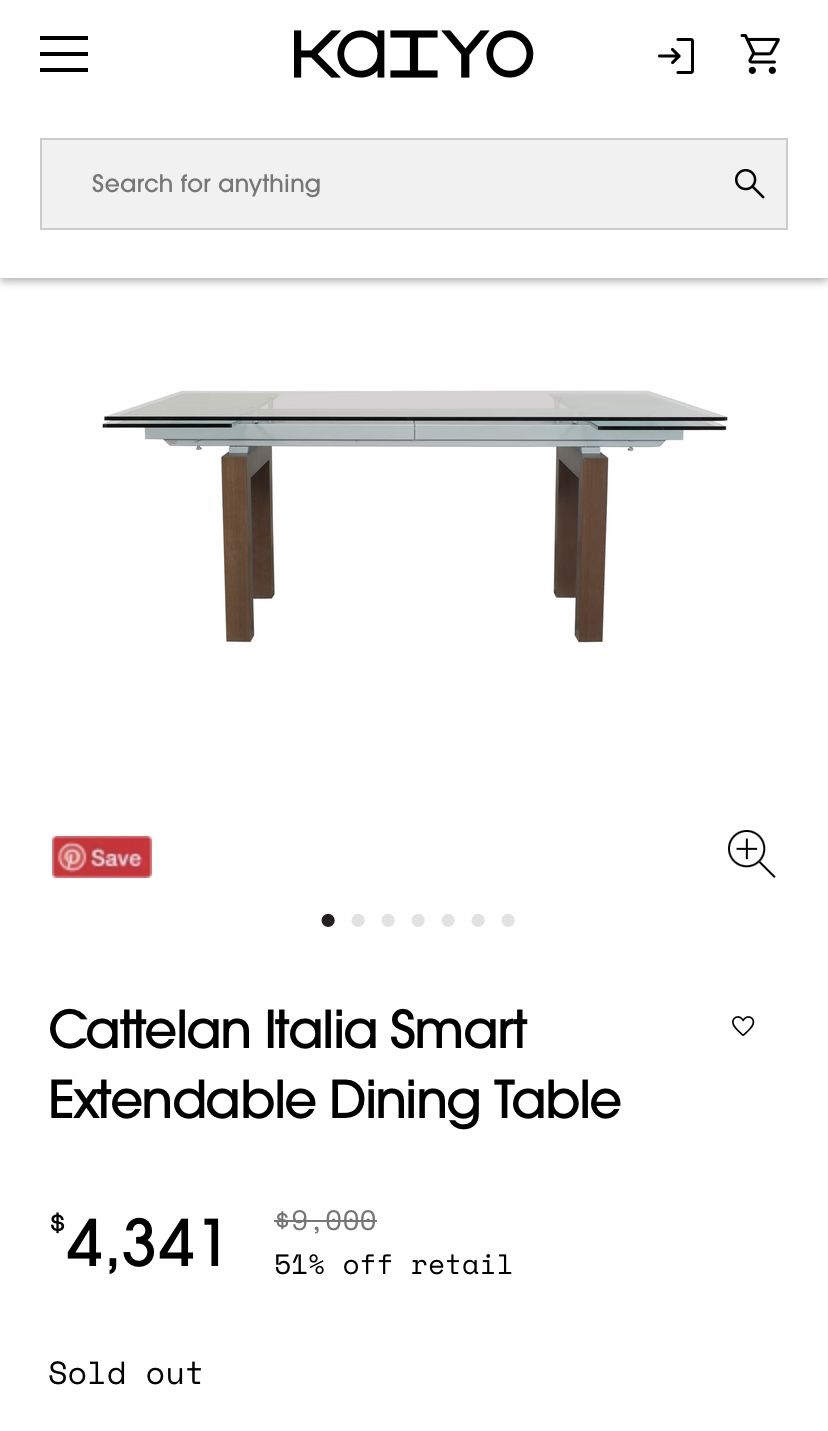
Task: Click the heart icon next to product title
Action: (x=743, y=1026)
